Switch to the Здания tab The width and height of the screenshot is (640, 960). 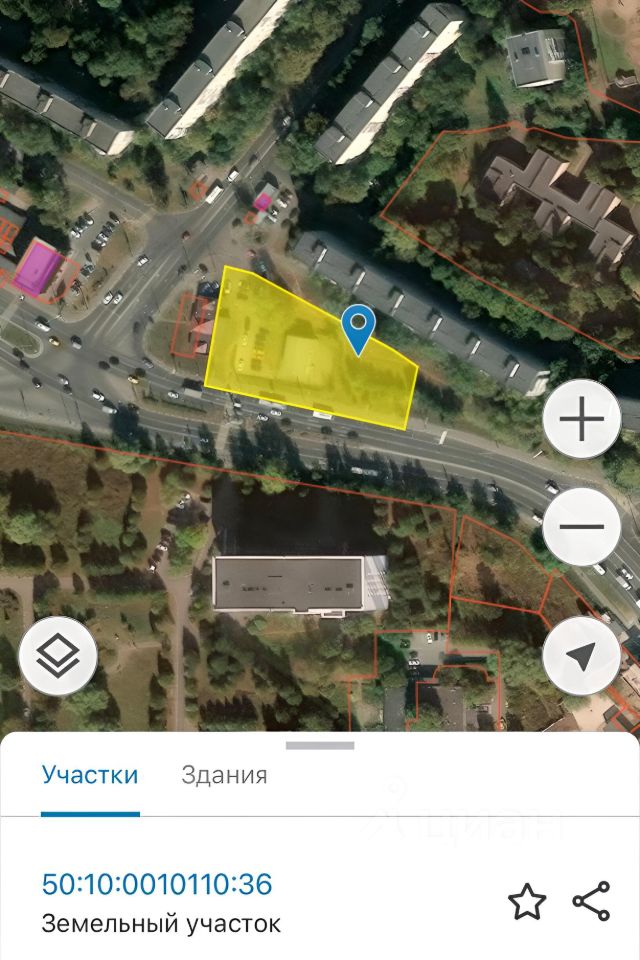pyautogui.click(x=224, y=774)
